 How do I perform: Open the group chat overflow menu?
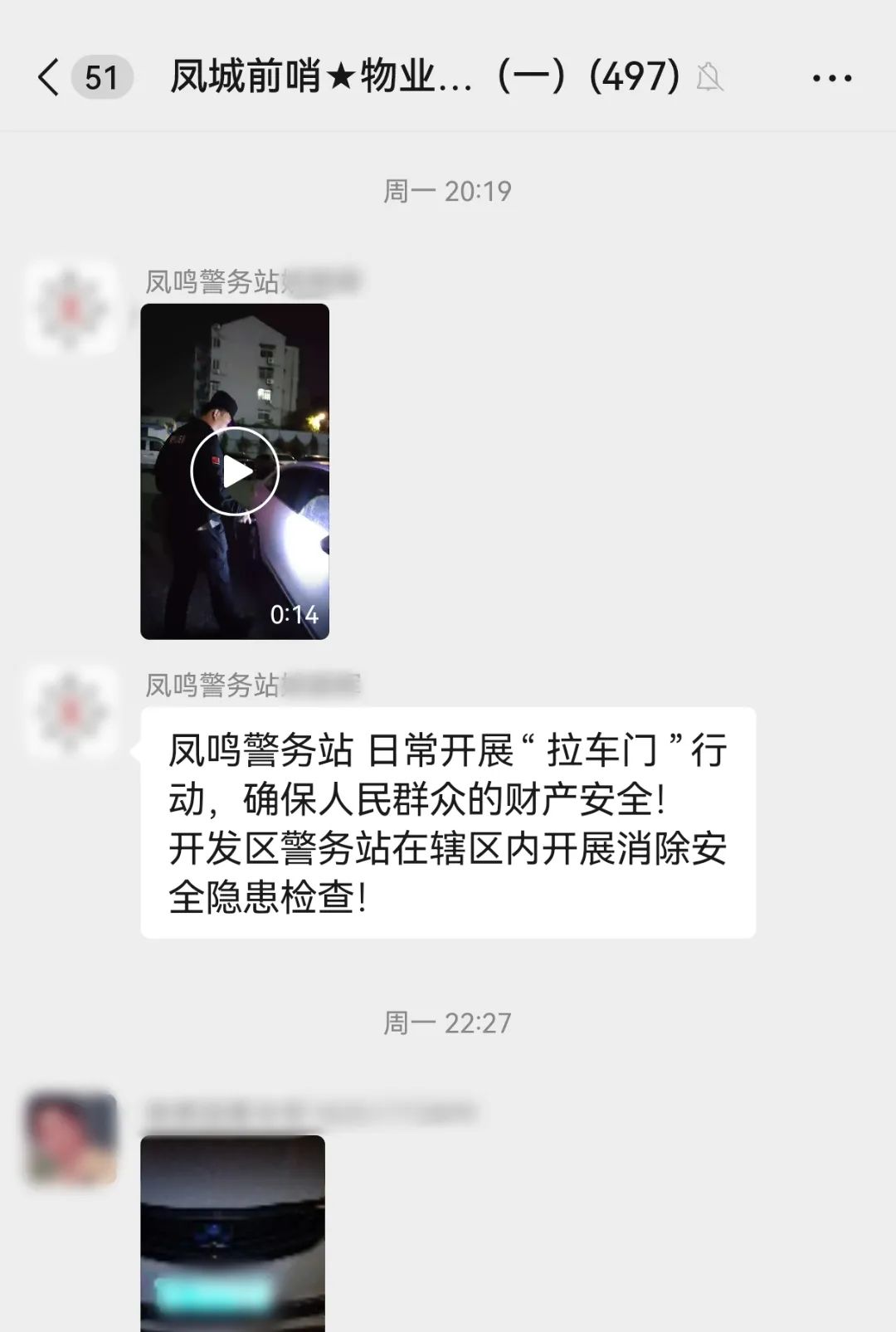[831, 78]
